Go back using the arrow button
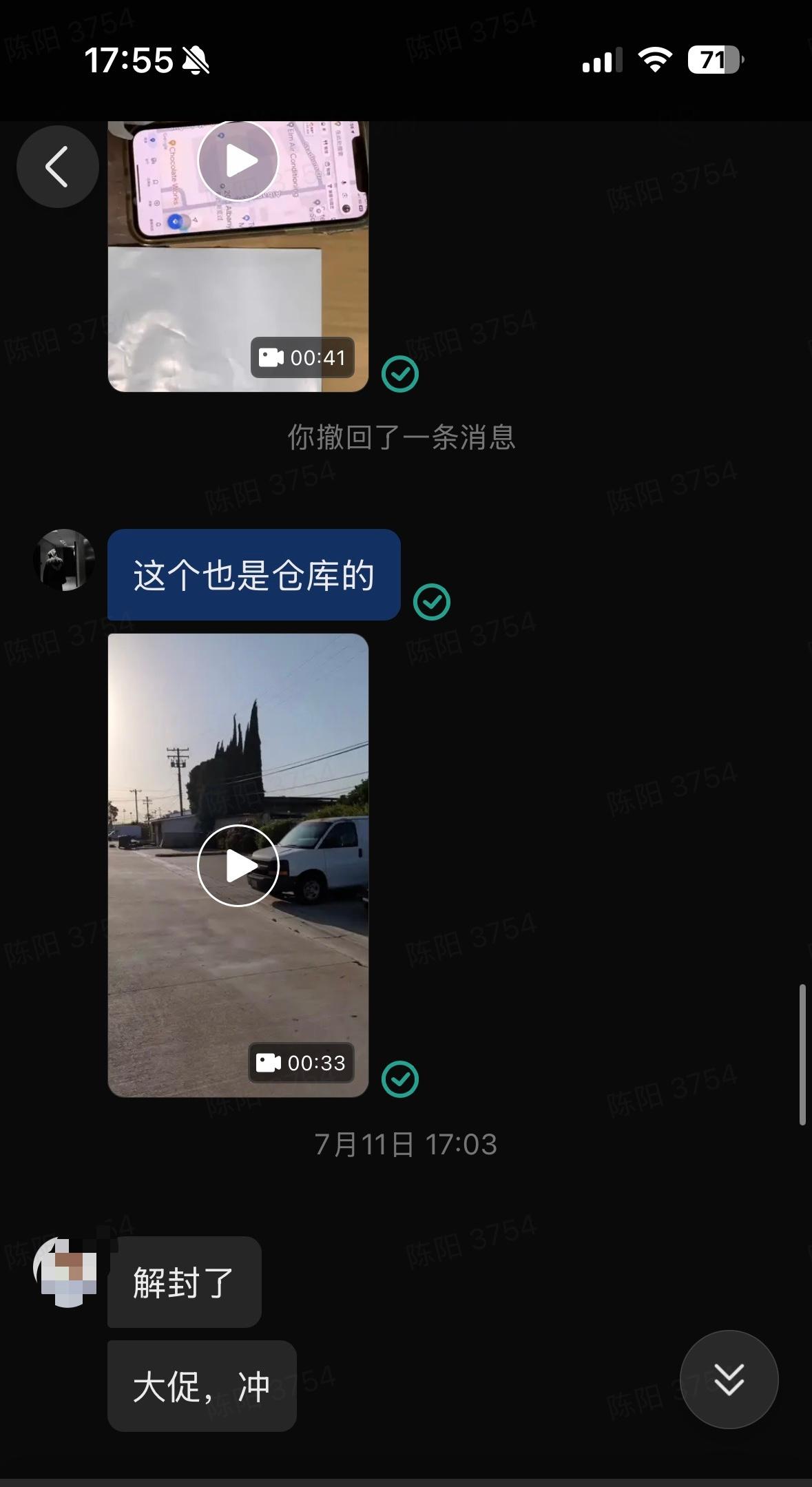The image size is (812, 1487). tap(57, 167)
